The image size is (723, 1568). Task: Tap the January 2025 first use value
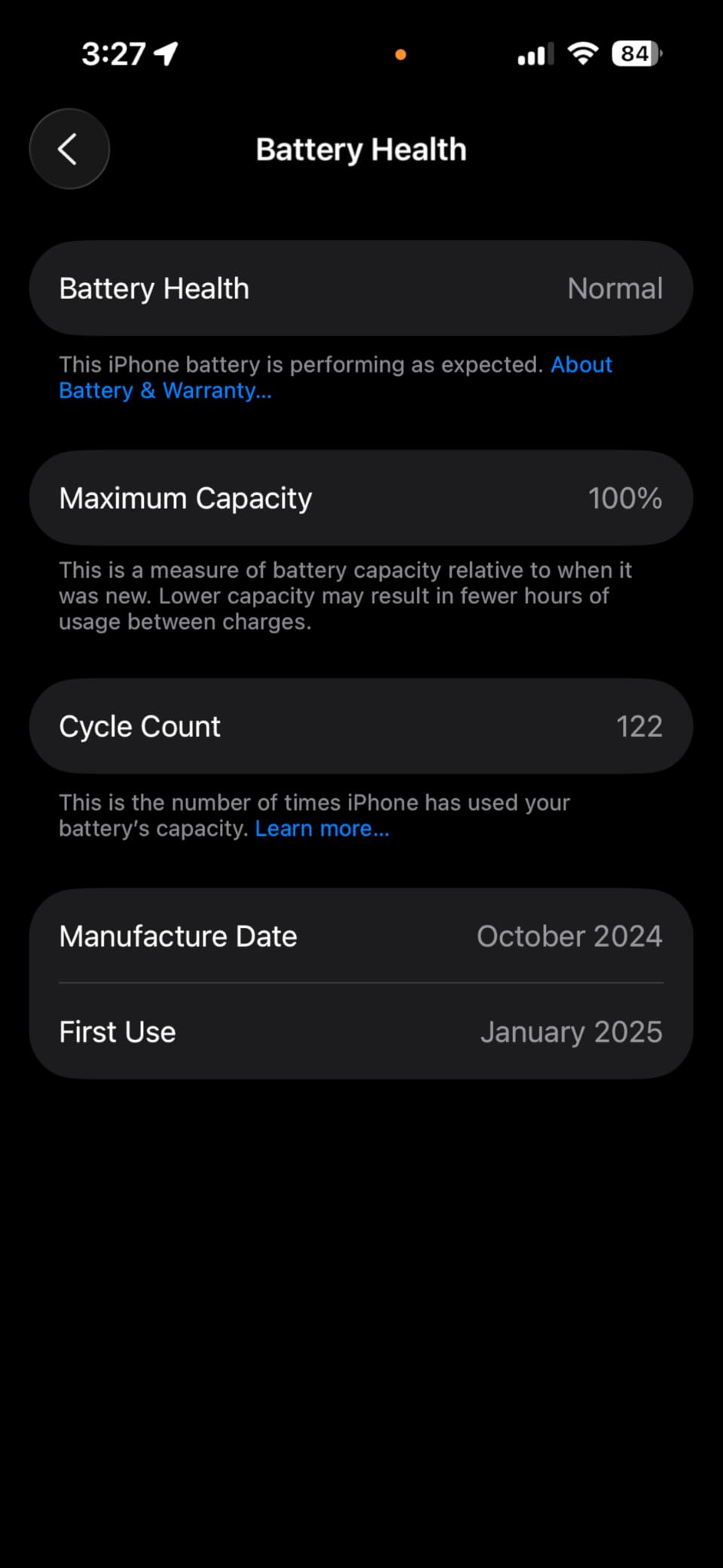(571, 1032)
